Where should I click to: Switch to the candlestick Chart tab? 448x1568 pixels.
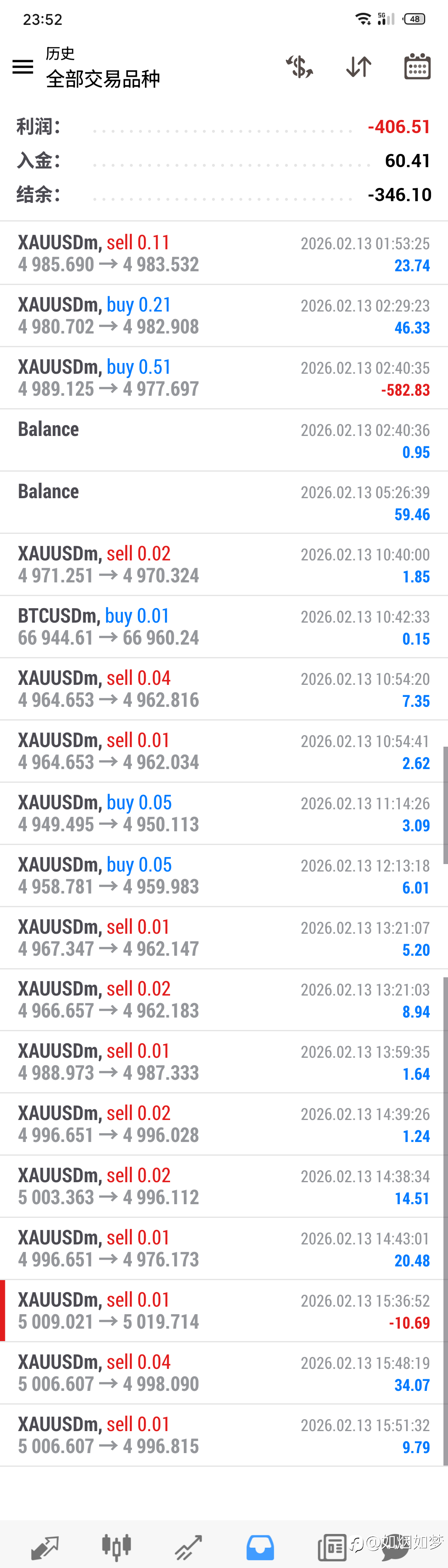(116, 1547)
